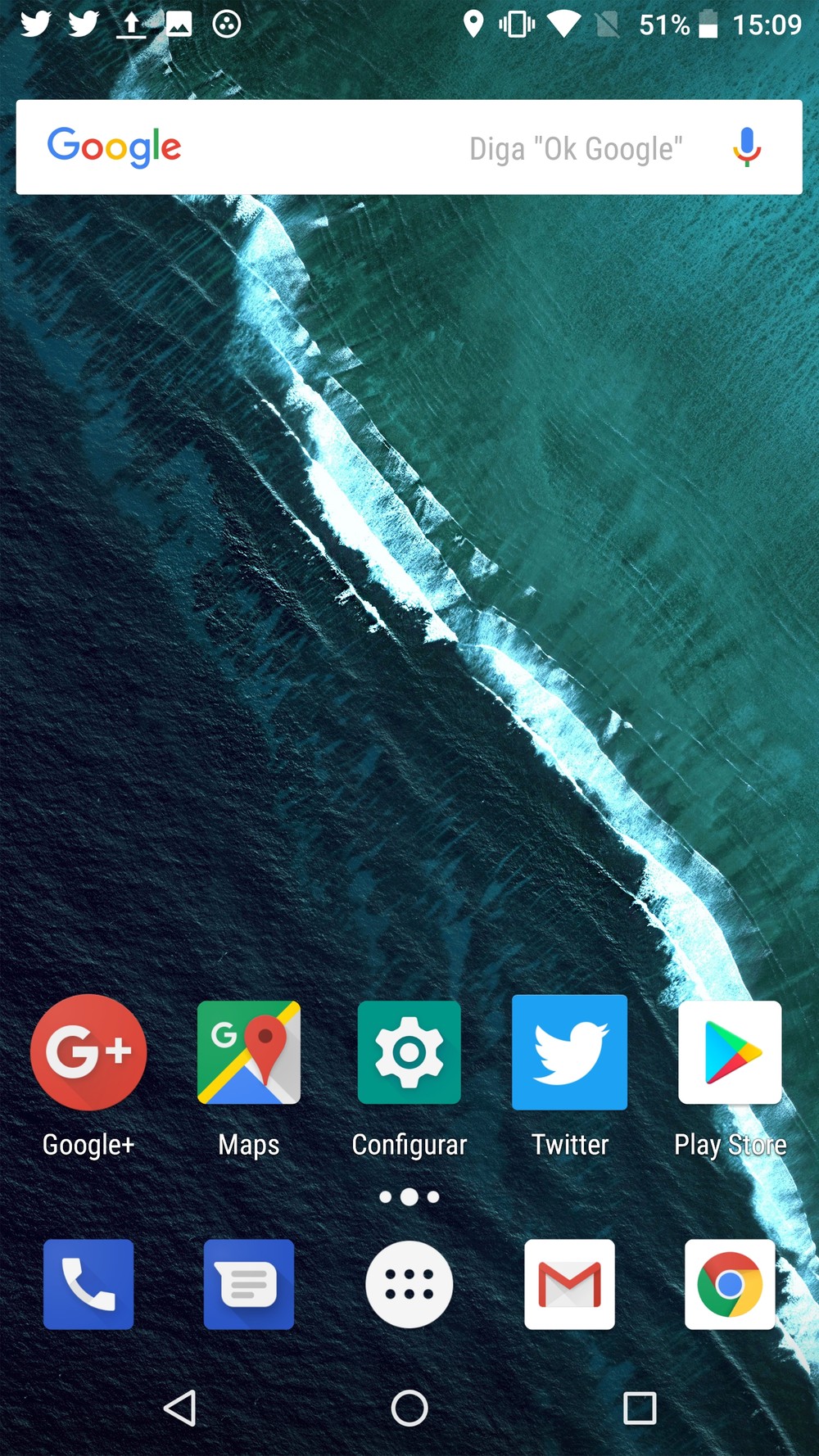Start voice search with the microphone

pos(746,147)
